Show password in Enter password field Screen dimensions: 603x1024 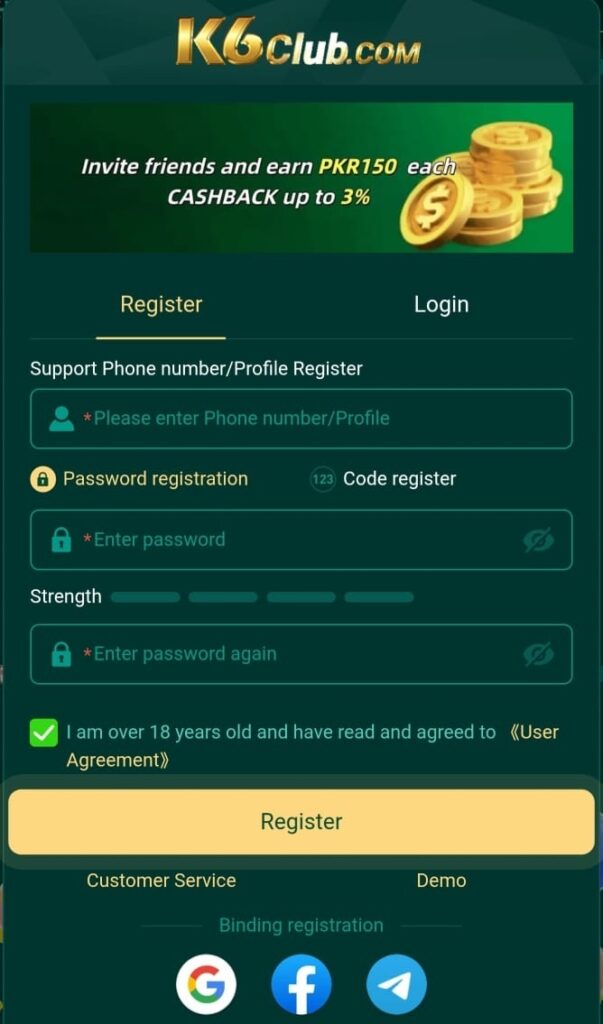538,541
